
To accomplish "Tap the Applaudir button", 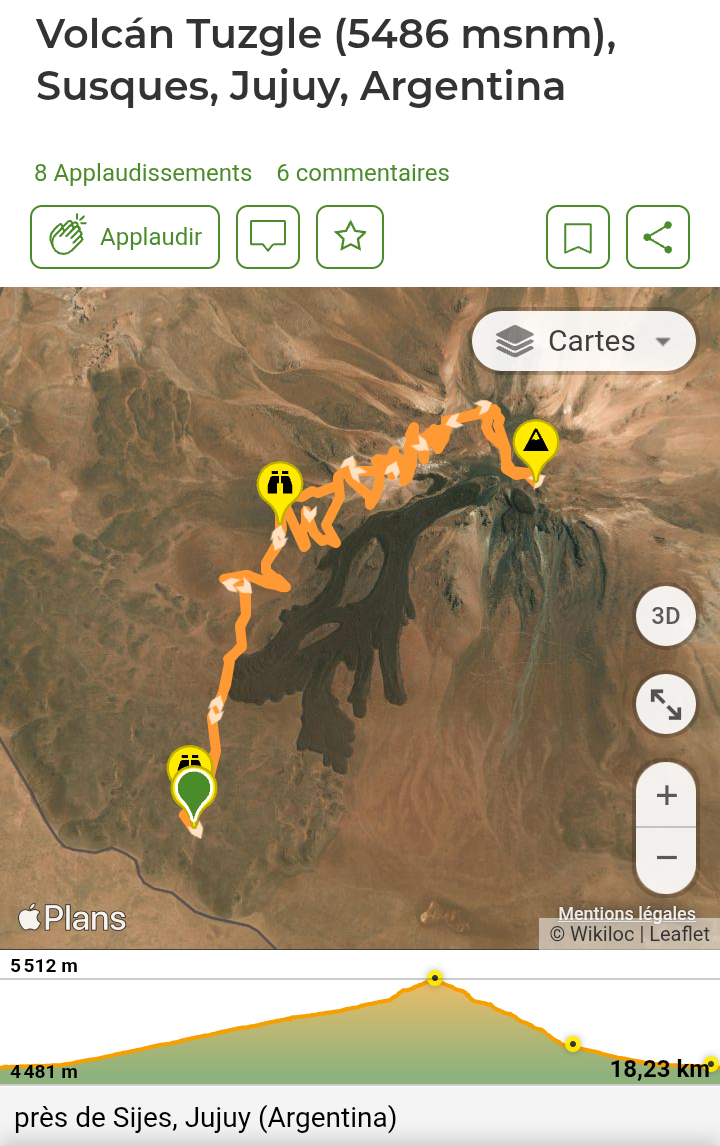I will (125, 237).
